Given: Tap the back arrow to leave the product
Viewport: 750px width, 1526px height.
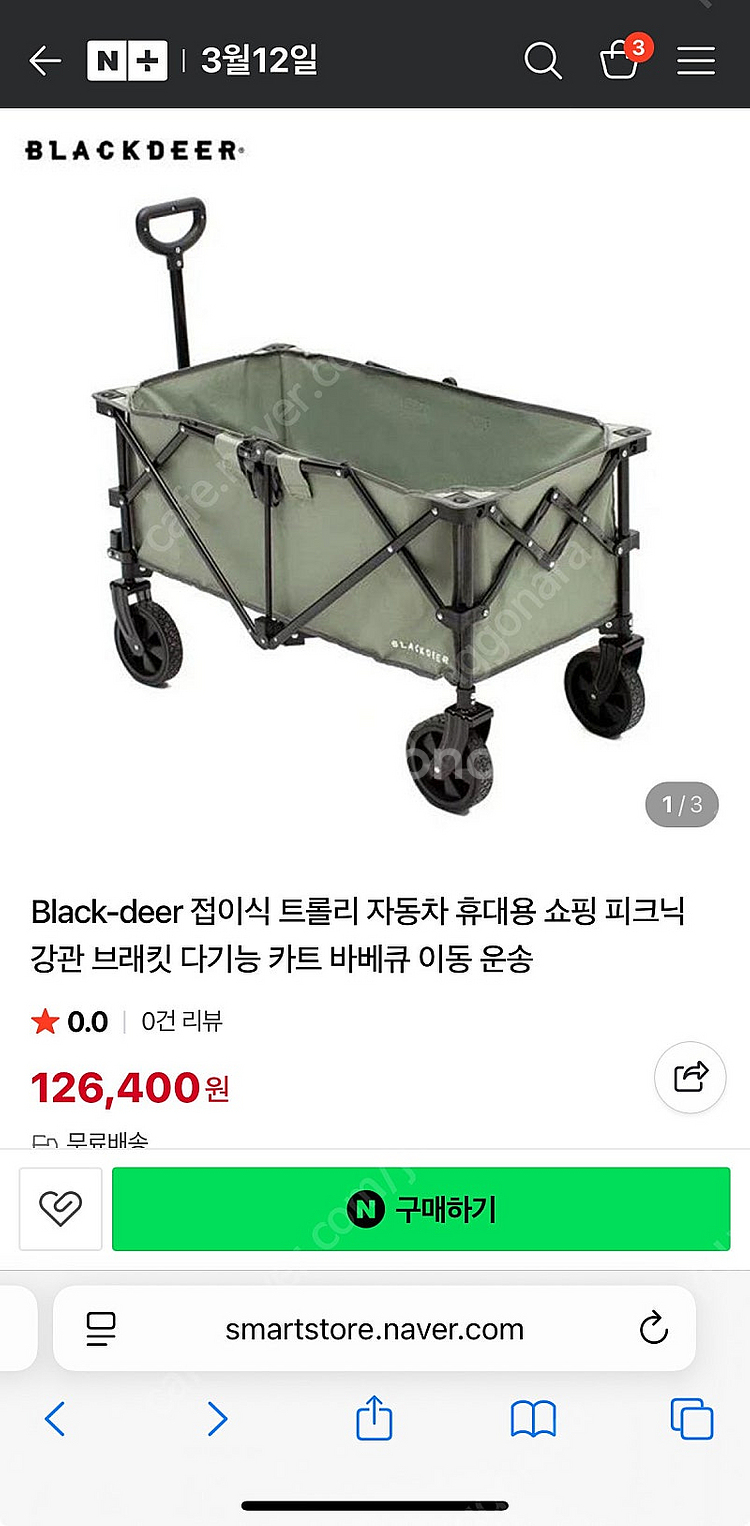Looking at the screenshot, I should point(45,60).
